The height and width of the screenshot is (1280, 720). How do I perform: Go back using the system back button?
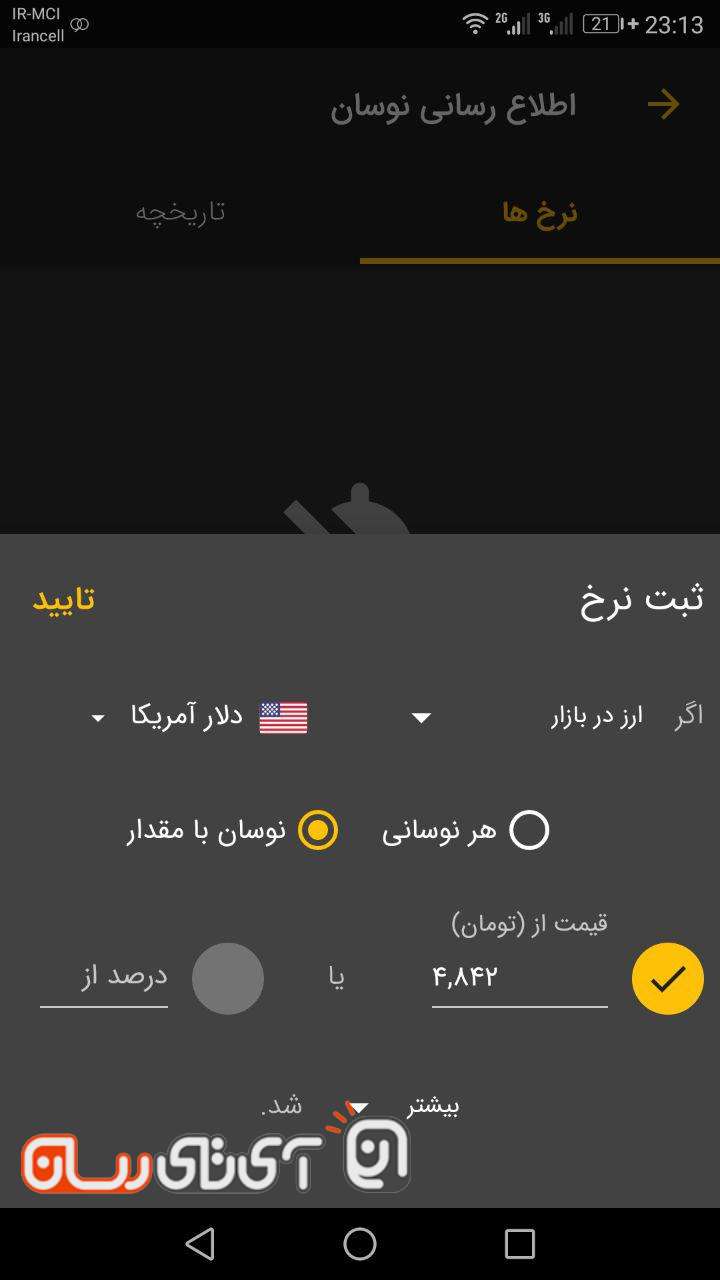[x=200, y=1244]
